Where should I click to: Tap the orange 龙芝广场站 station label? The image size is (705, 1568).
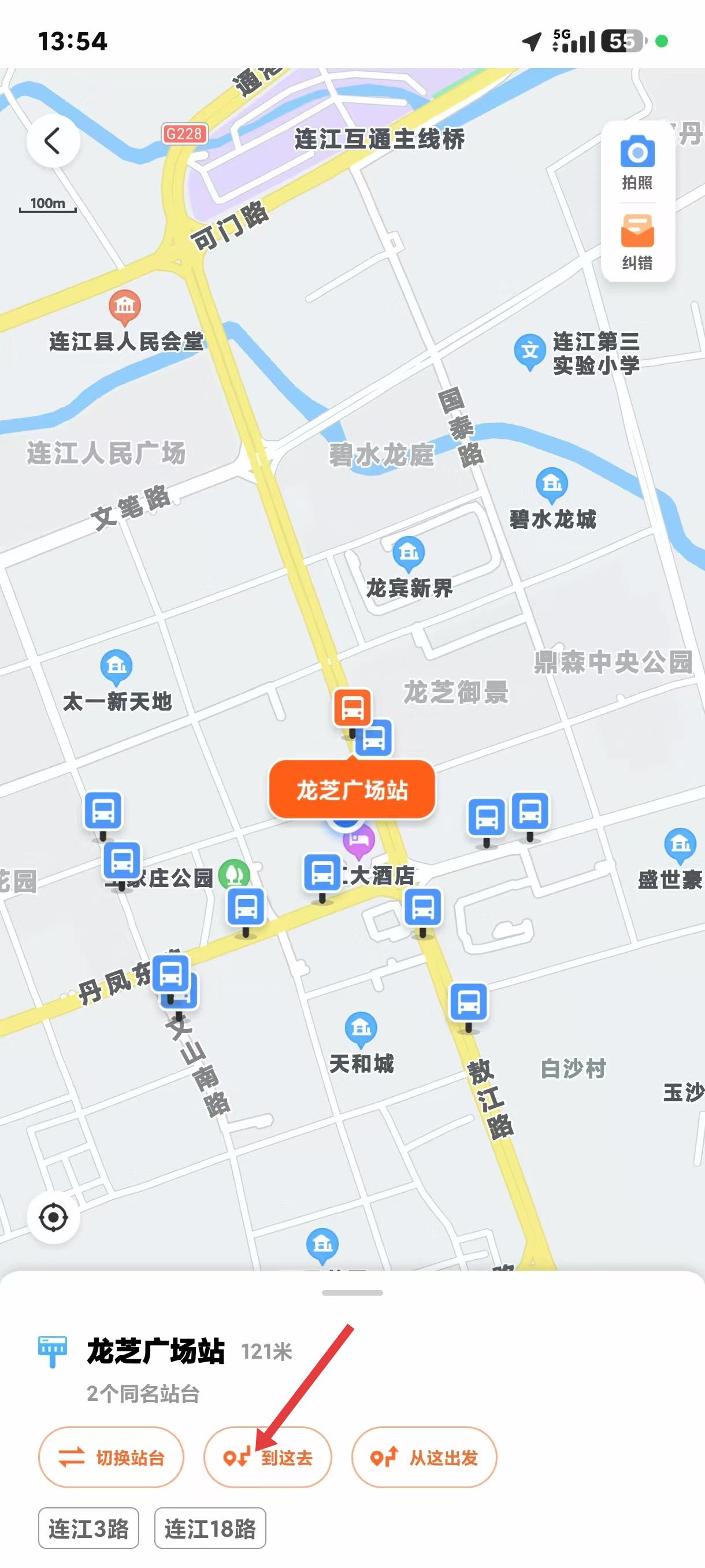351,790
